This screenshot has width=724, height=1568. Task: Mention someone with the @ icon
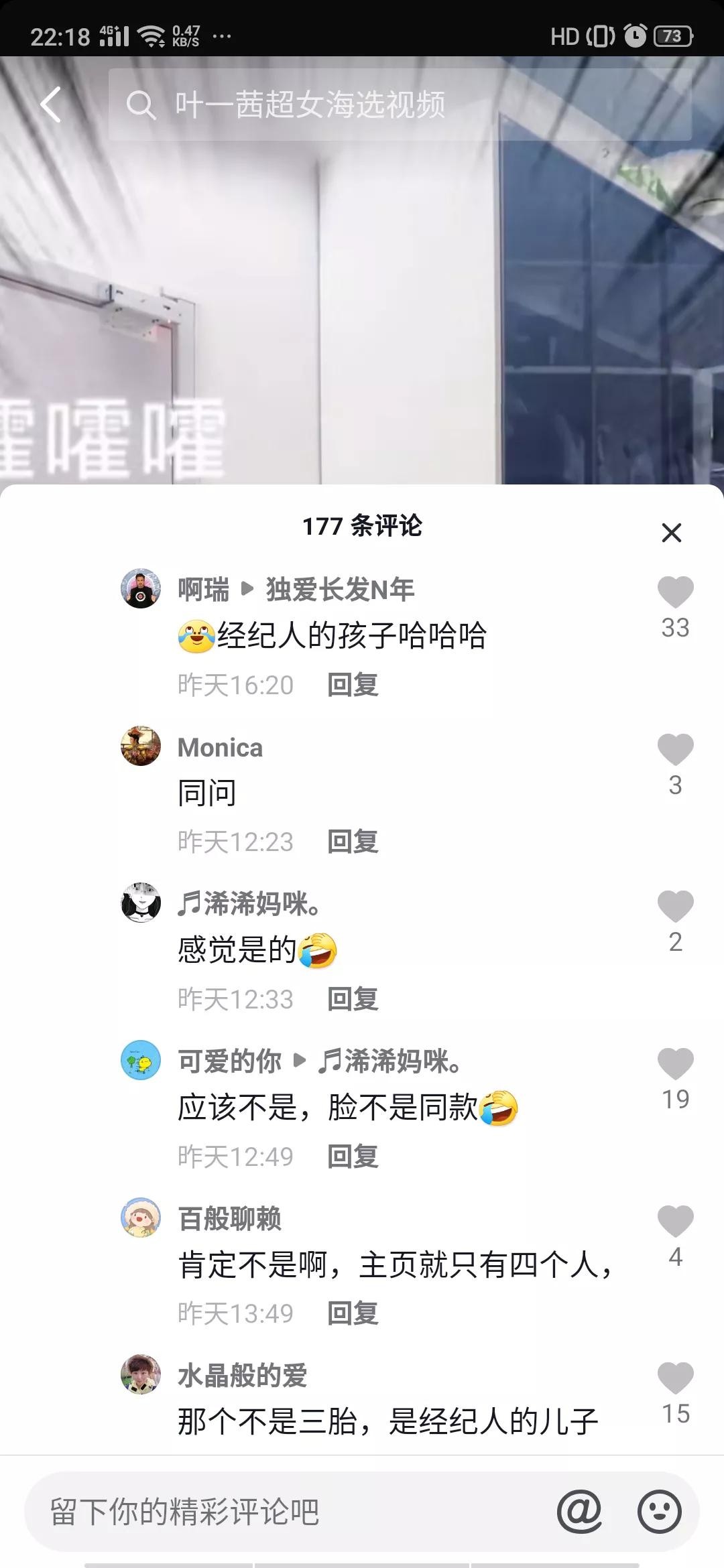[579, 1512]
